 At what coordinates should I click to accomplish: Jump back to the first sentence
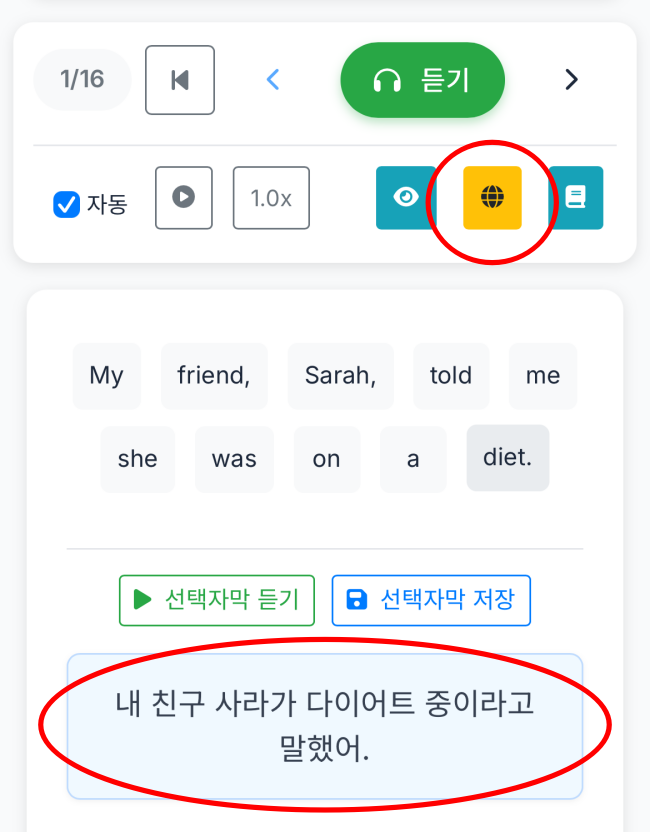180,80
